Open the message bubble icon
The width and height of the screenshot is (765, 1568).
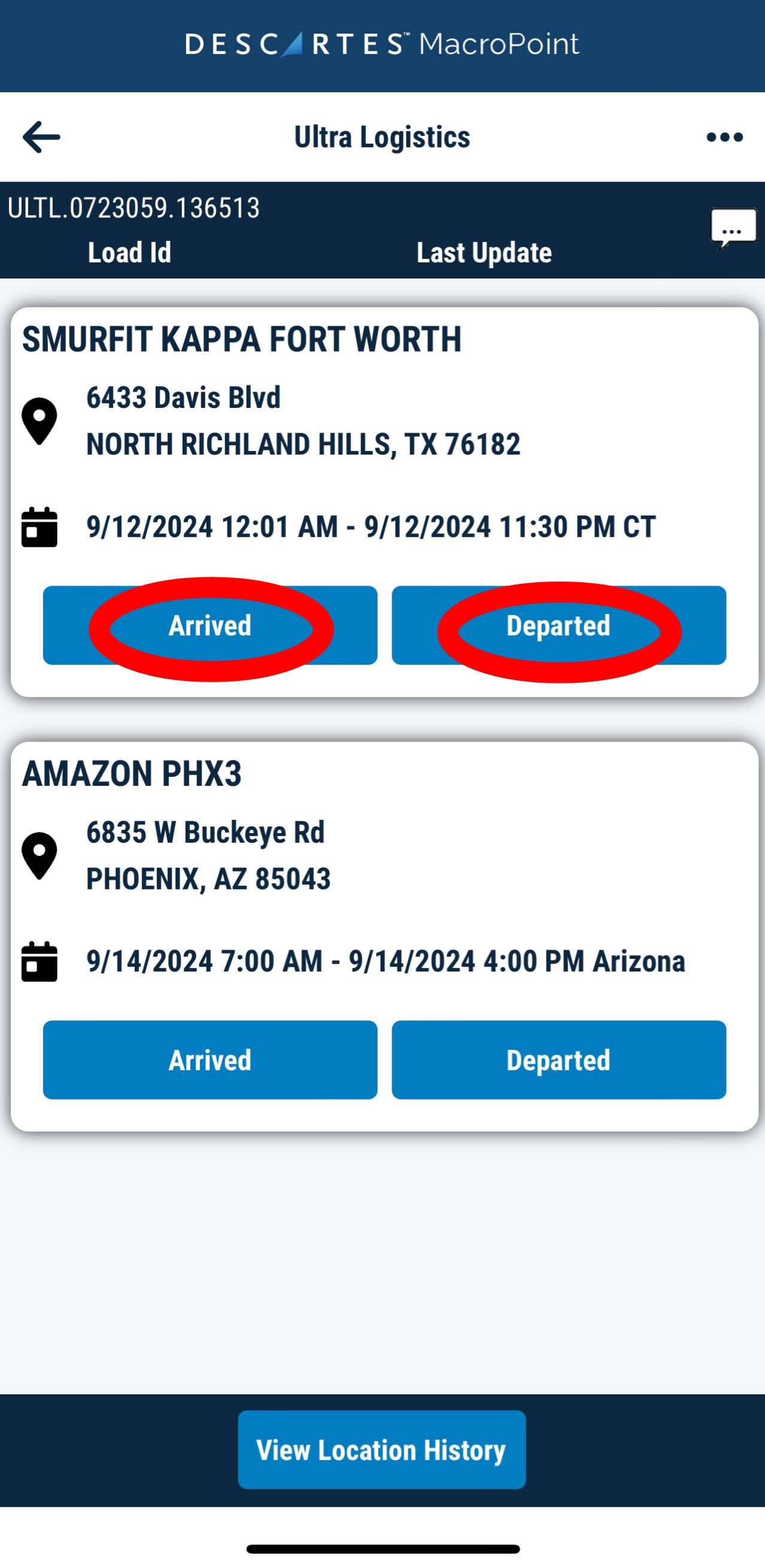(x=733, y=229)
